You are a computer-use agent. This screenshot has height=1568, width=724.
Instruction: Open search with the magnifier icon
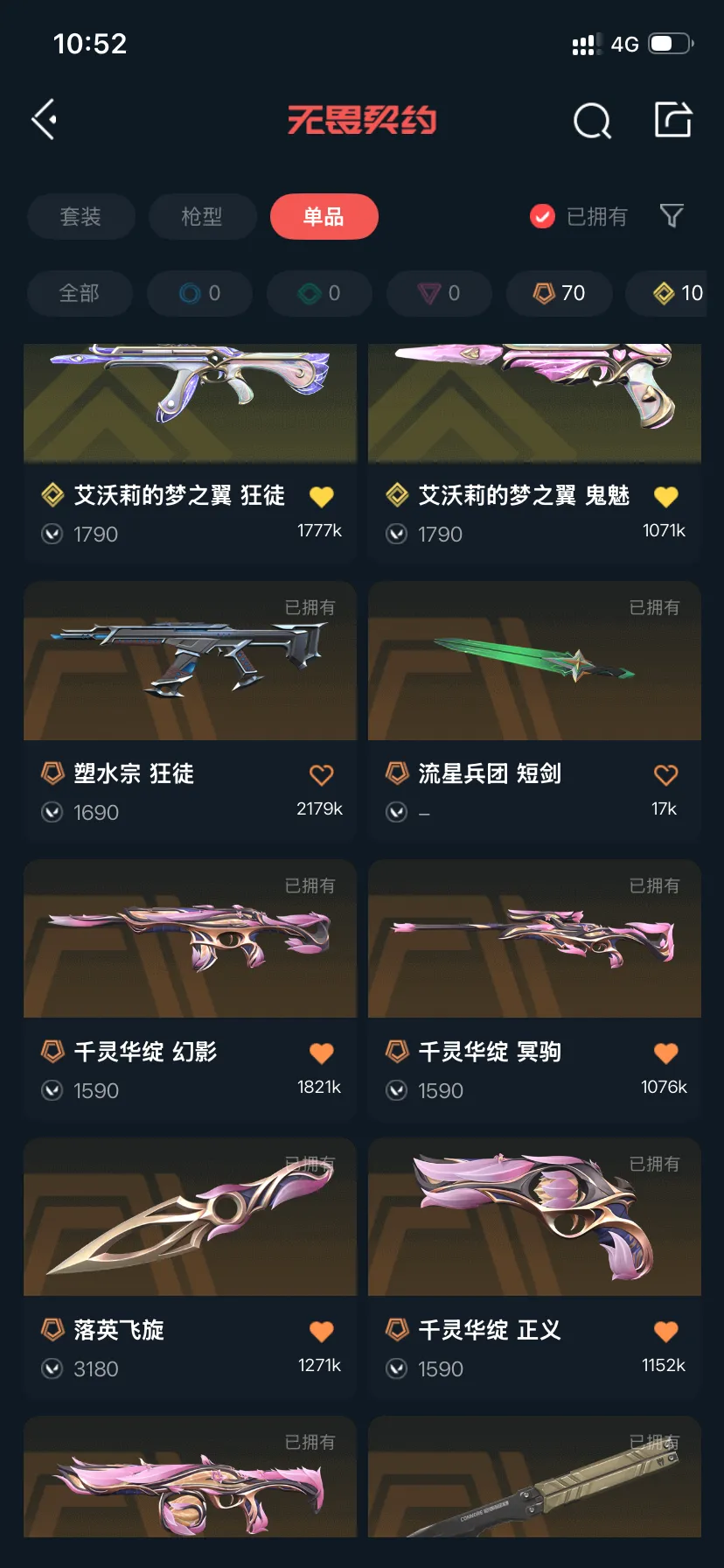point(592,121)
